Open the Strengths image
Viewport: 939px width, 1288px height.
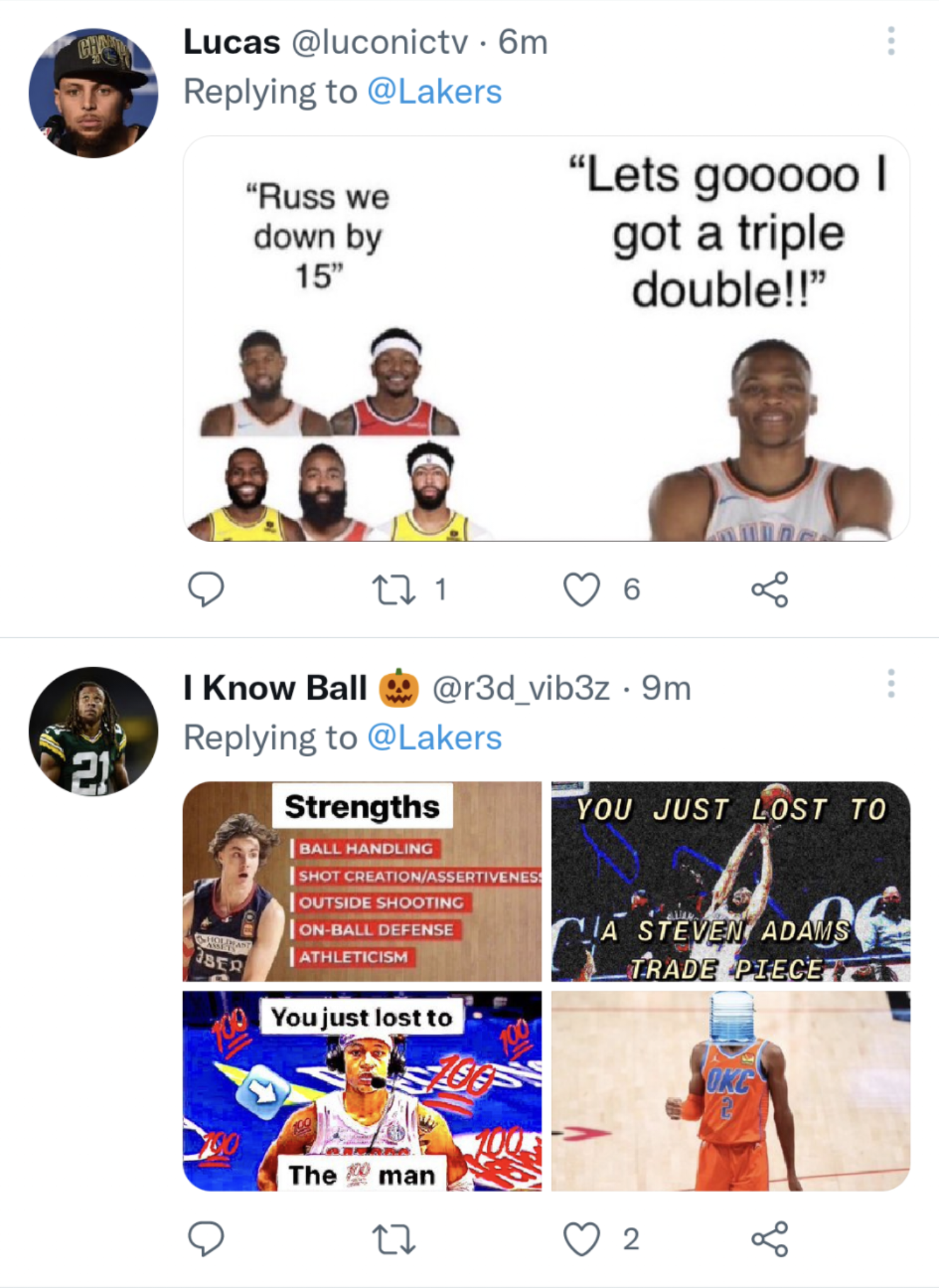(362, 881)
